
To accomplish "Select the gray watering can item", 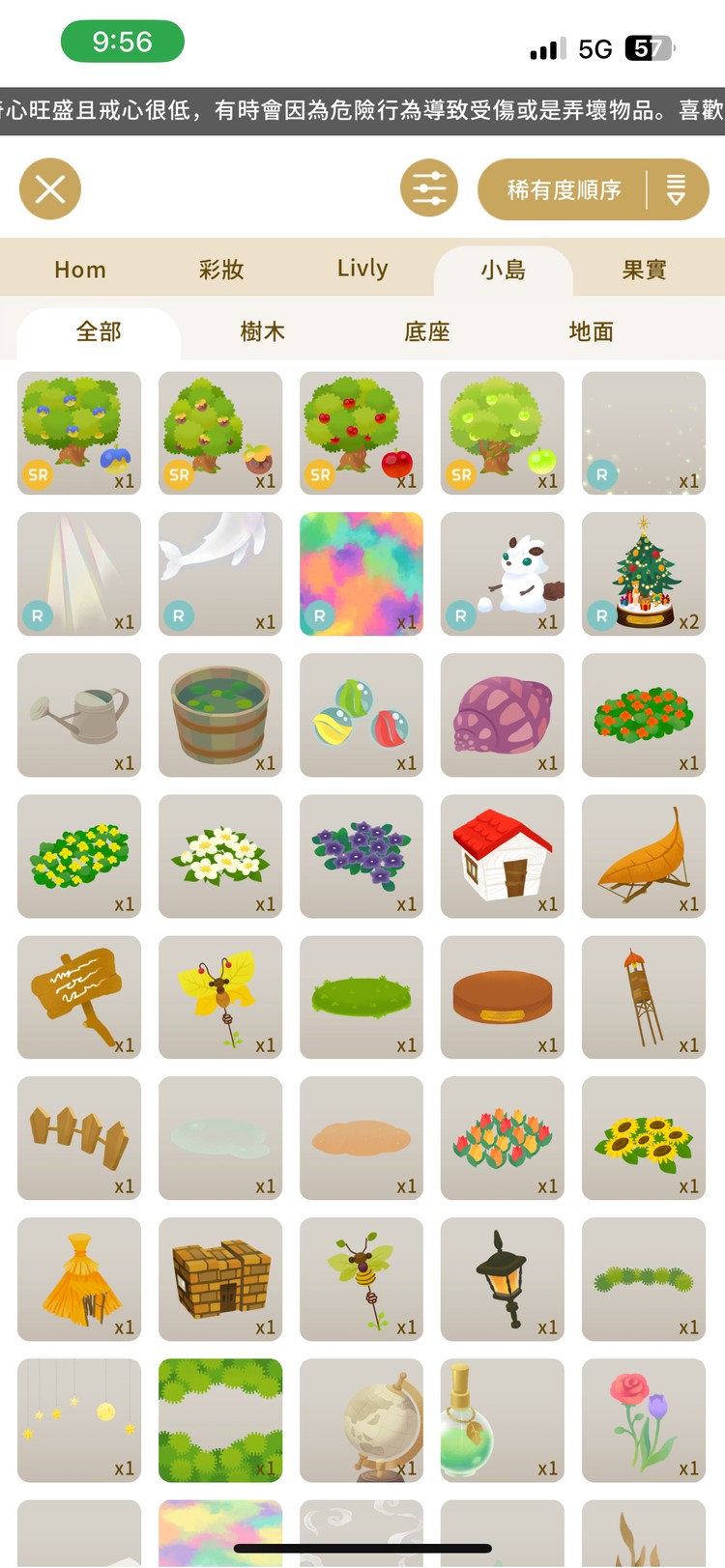I will [x=79, y=715].
